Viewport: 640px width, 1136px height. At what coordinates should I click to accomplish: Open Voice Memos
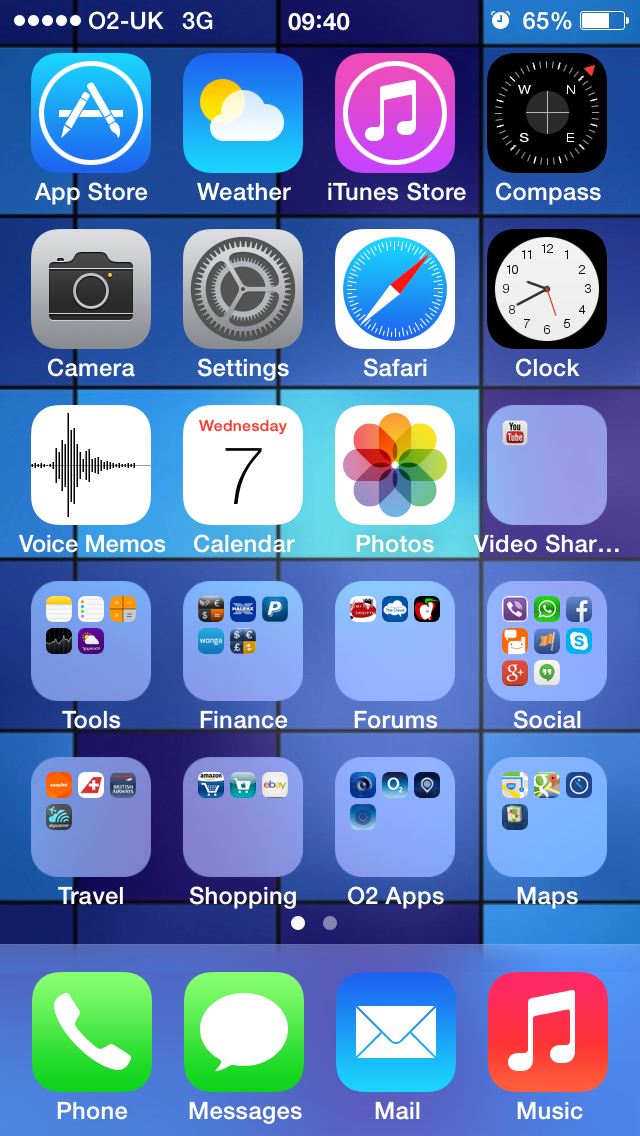[91, 465]
